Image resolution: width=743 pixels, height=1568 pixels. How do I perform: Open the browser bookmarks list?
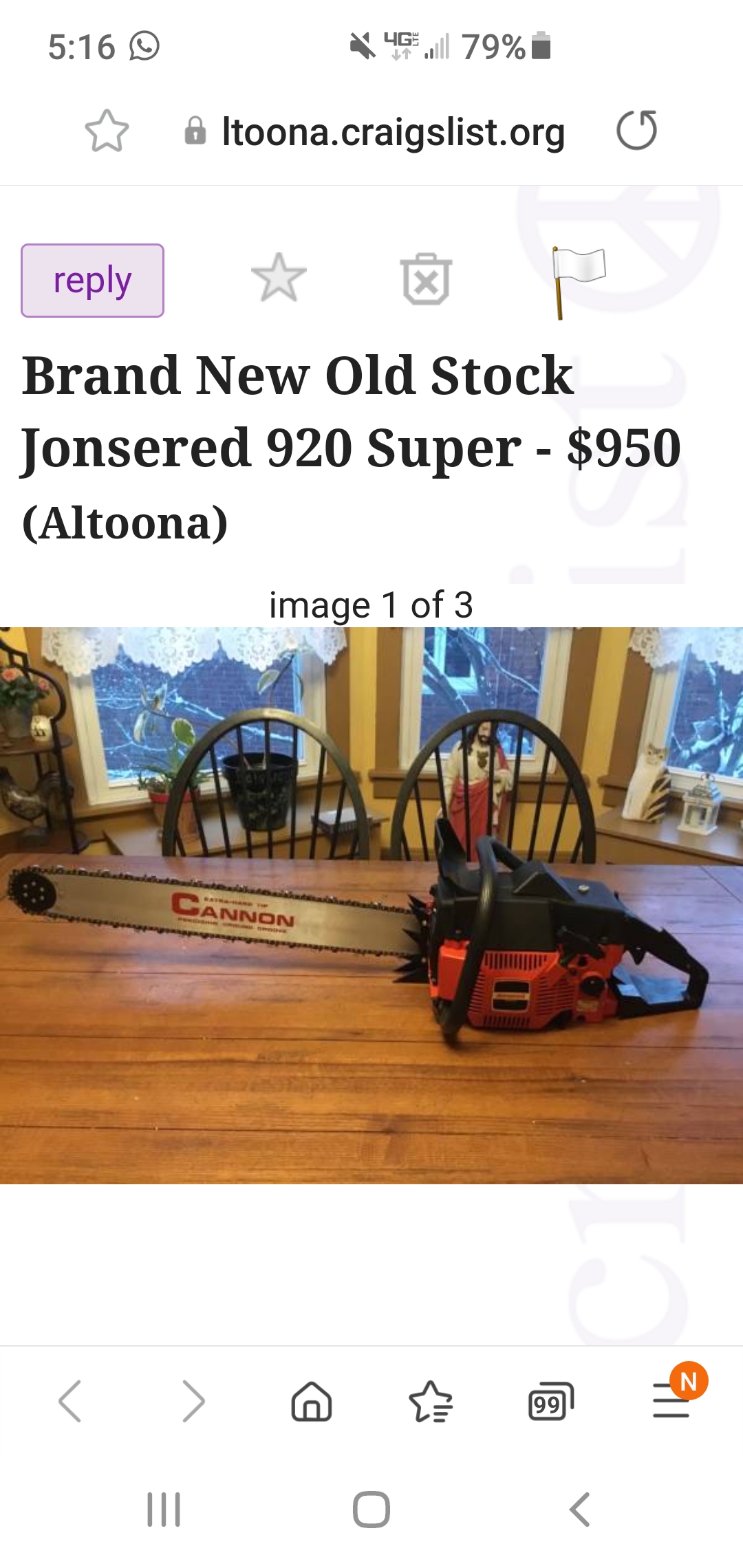(431, 1401)
